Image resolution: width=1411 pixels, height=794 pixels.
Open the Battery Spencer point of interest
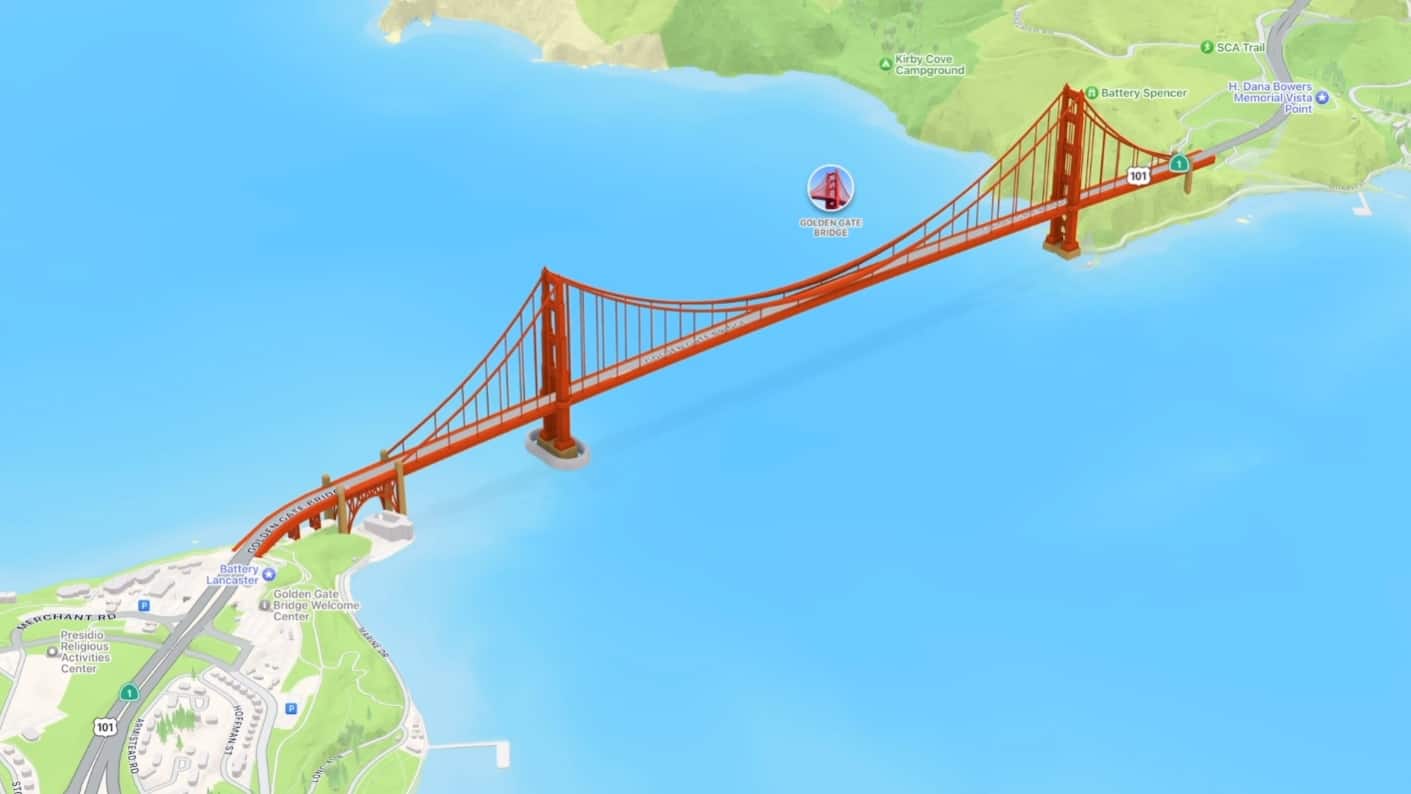coord(1091,93)
